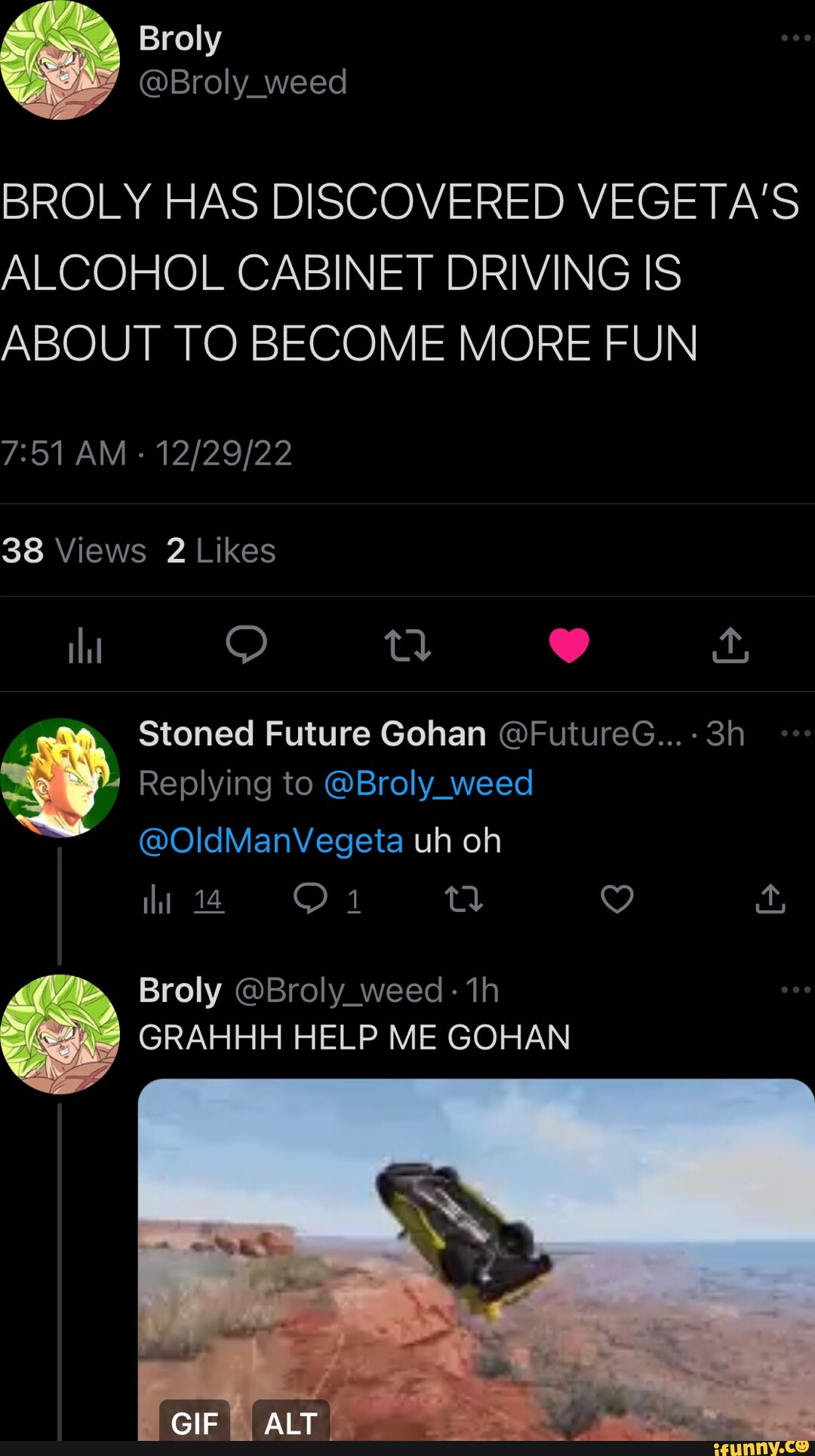Screen dimensions: 815x1456
Task: Click the reply icon under the main tweet
Action: pyautogui.click(x=246, y=645)
